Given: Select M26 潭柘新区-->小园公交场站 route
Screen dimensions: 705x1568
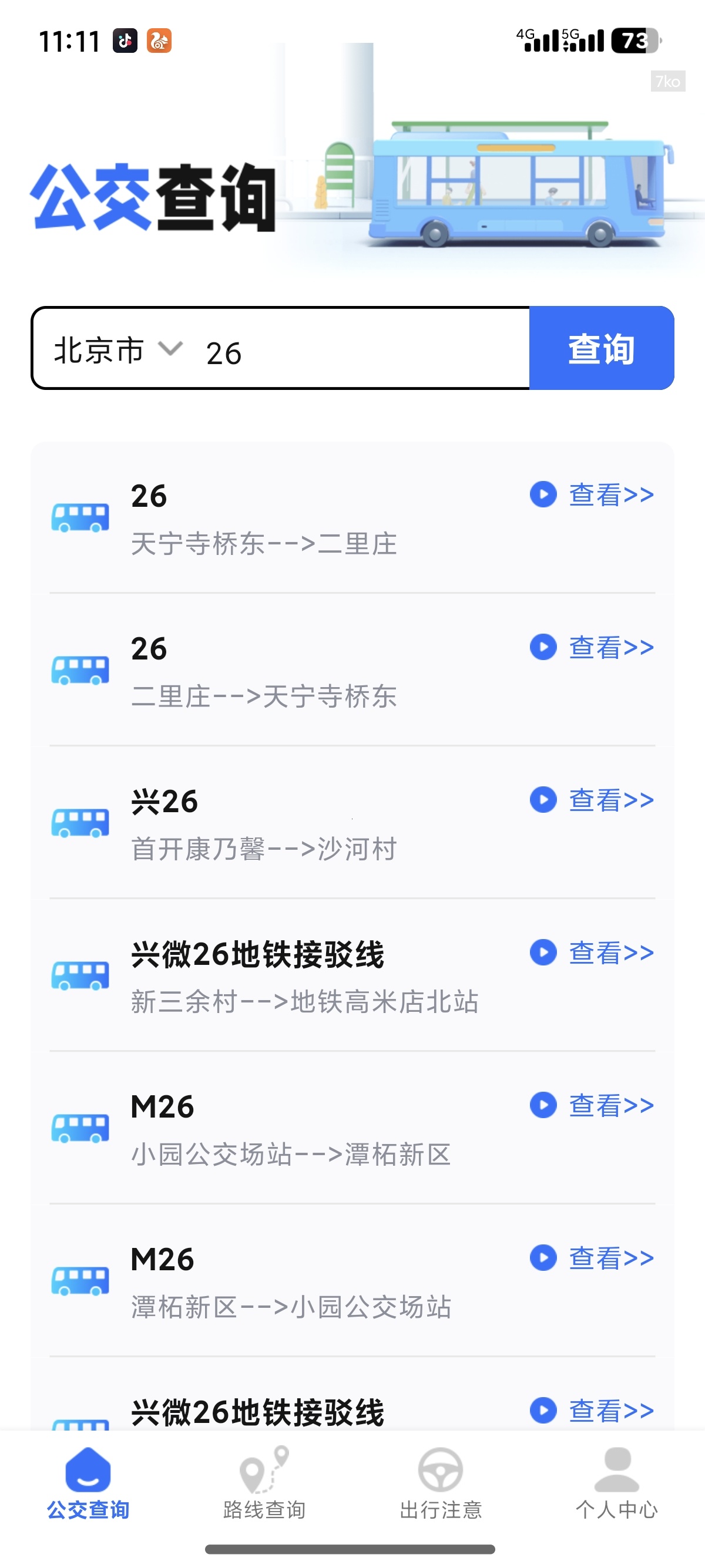Looking at the screenshot, I should [x=592, y=1258].
